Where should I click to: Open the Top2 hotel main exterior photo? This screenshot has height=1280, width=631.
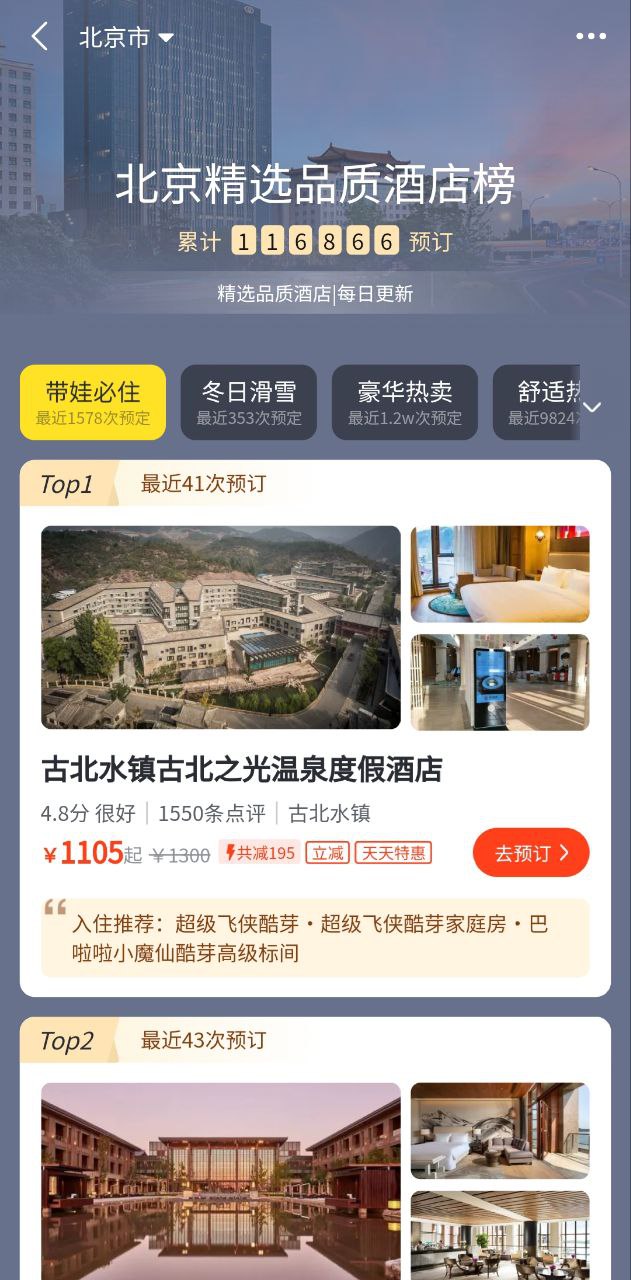tap(220, 1180)
